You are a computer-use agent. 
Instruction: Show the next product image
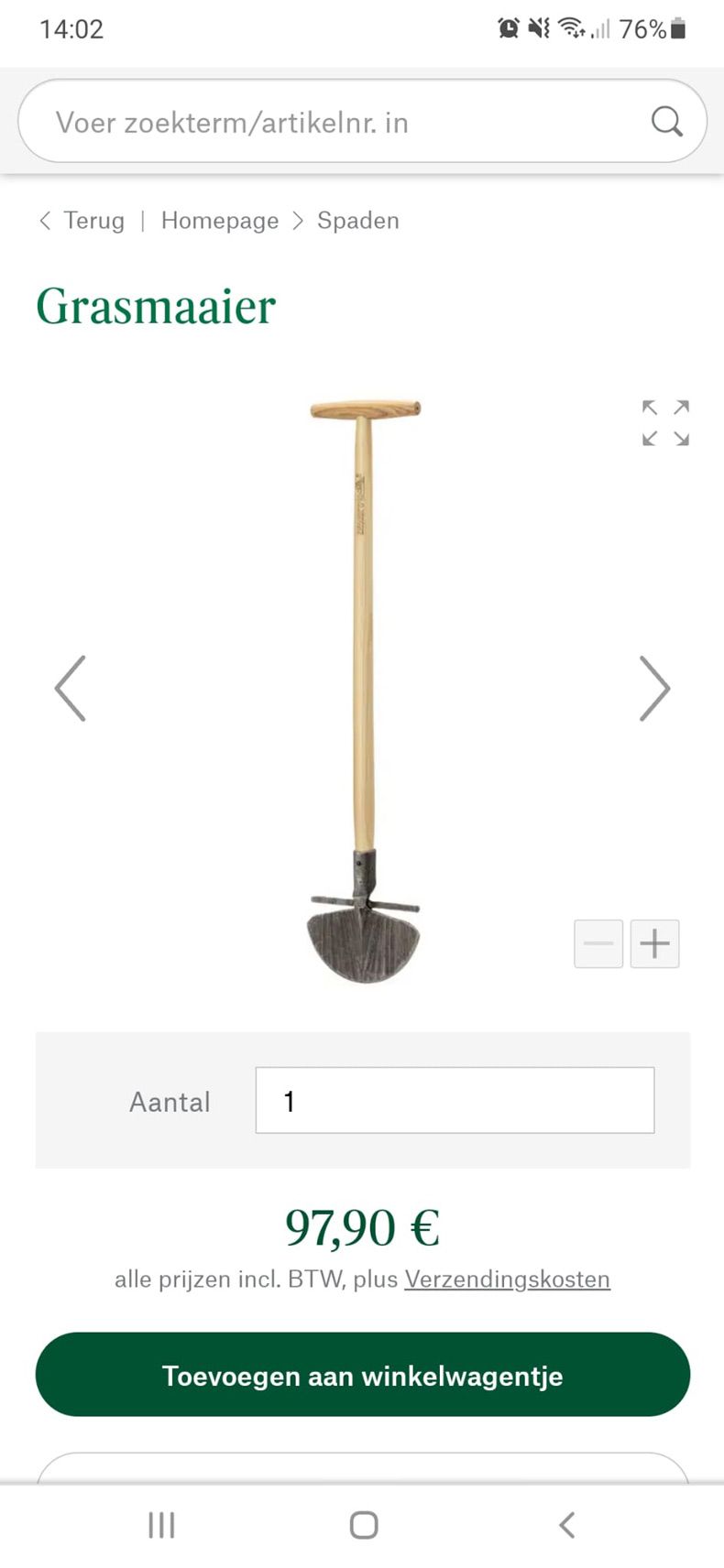(653, 689)
